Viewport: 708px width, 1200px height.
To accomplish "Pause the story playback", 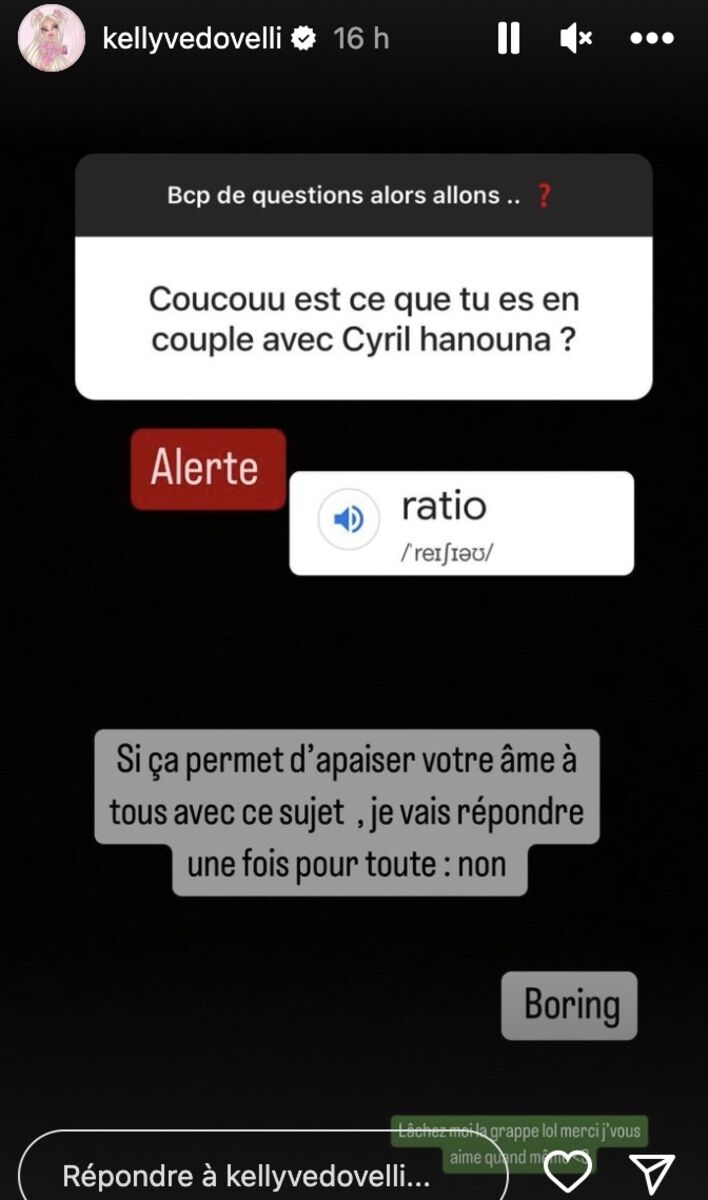I will [x=508, y=38].
